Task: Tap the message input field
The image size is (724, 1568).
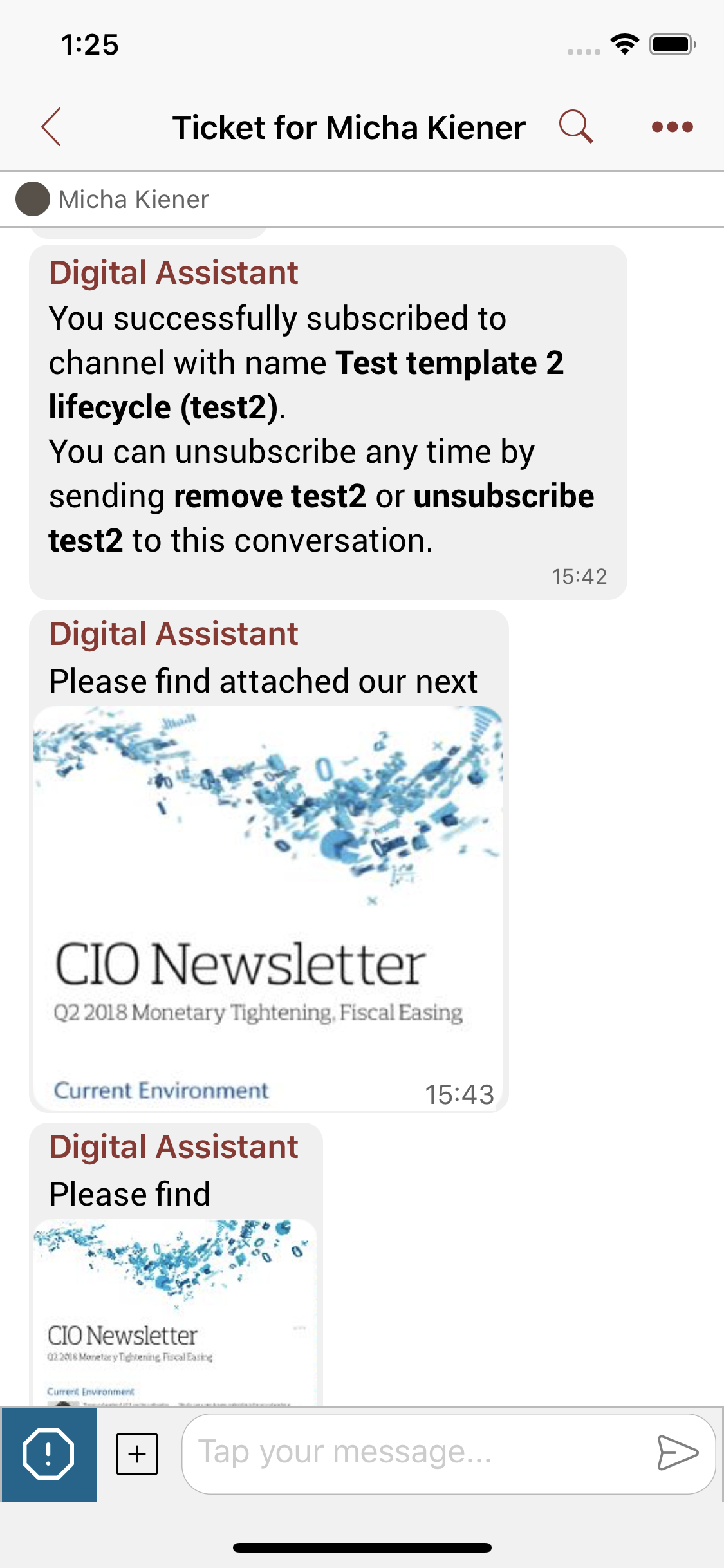Action: [x=418, y=1452]
